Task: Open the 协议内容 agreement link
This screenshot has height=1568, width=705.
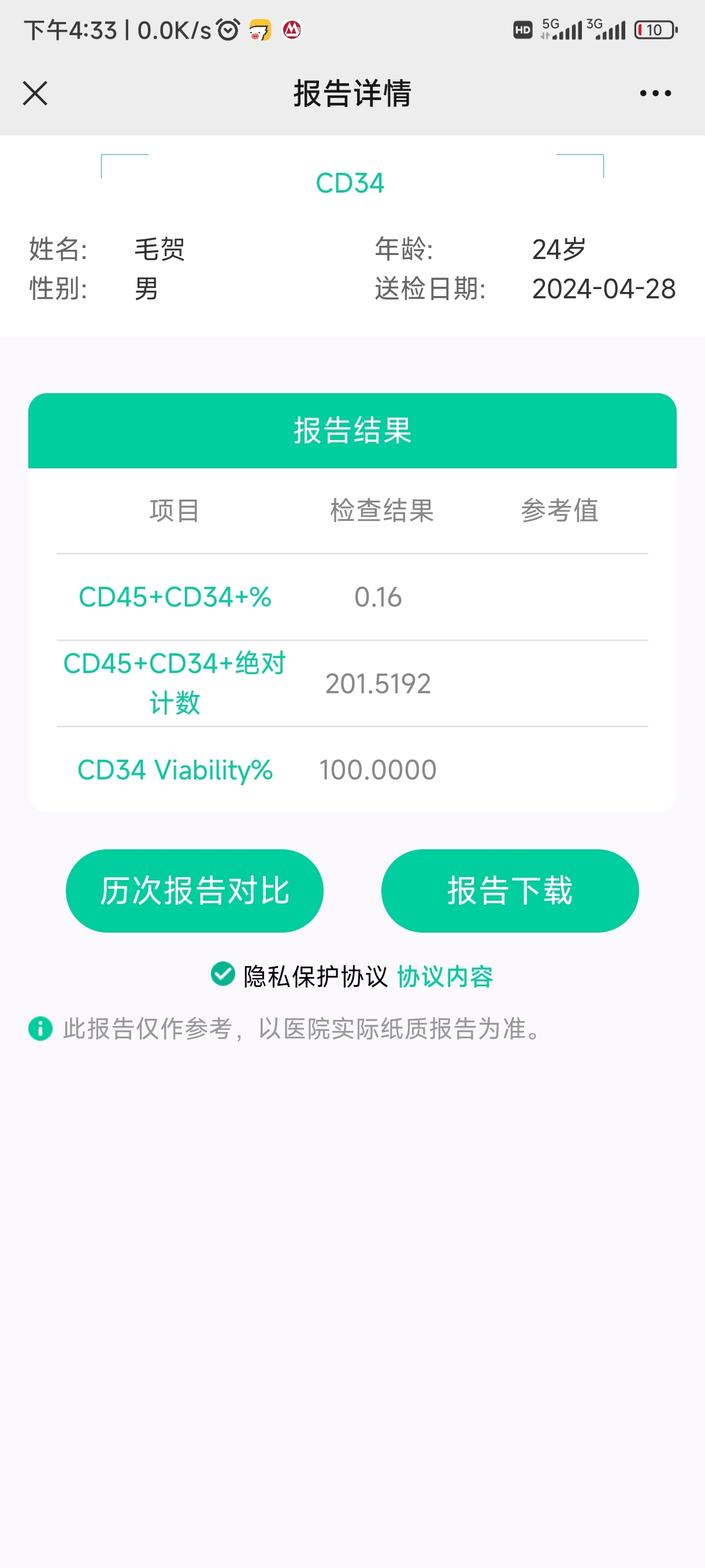Action: click(x=444, y=977)
